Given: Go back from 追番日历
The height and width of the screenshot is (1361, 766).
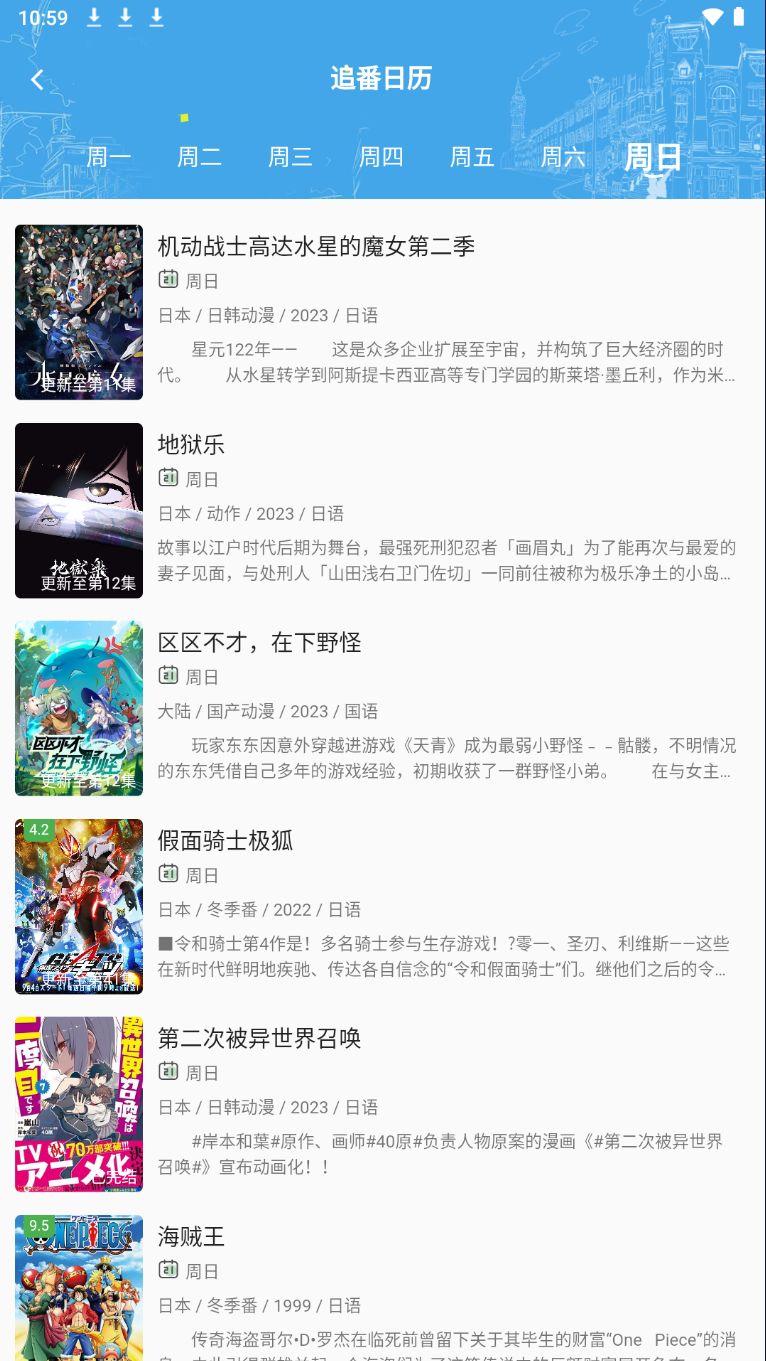Looking at the screenshot, I should point(38,79).
